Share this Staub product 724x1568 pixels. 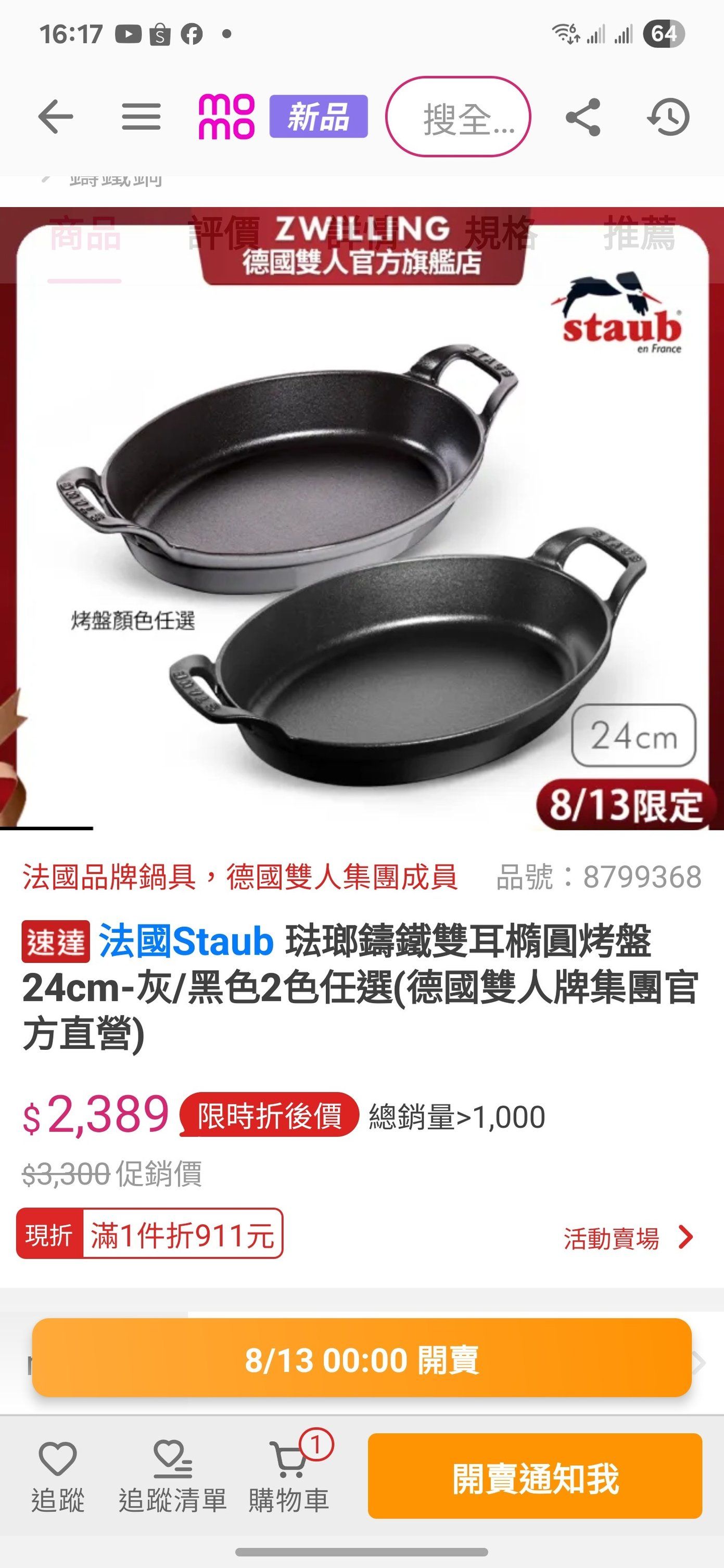[583, 117]
